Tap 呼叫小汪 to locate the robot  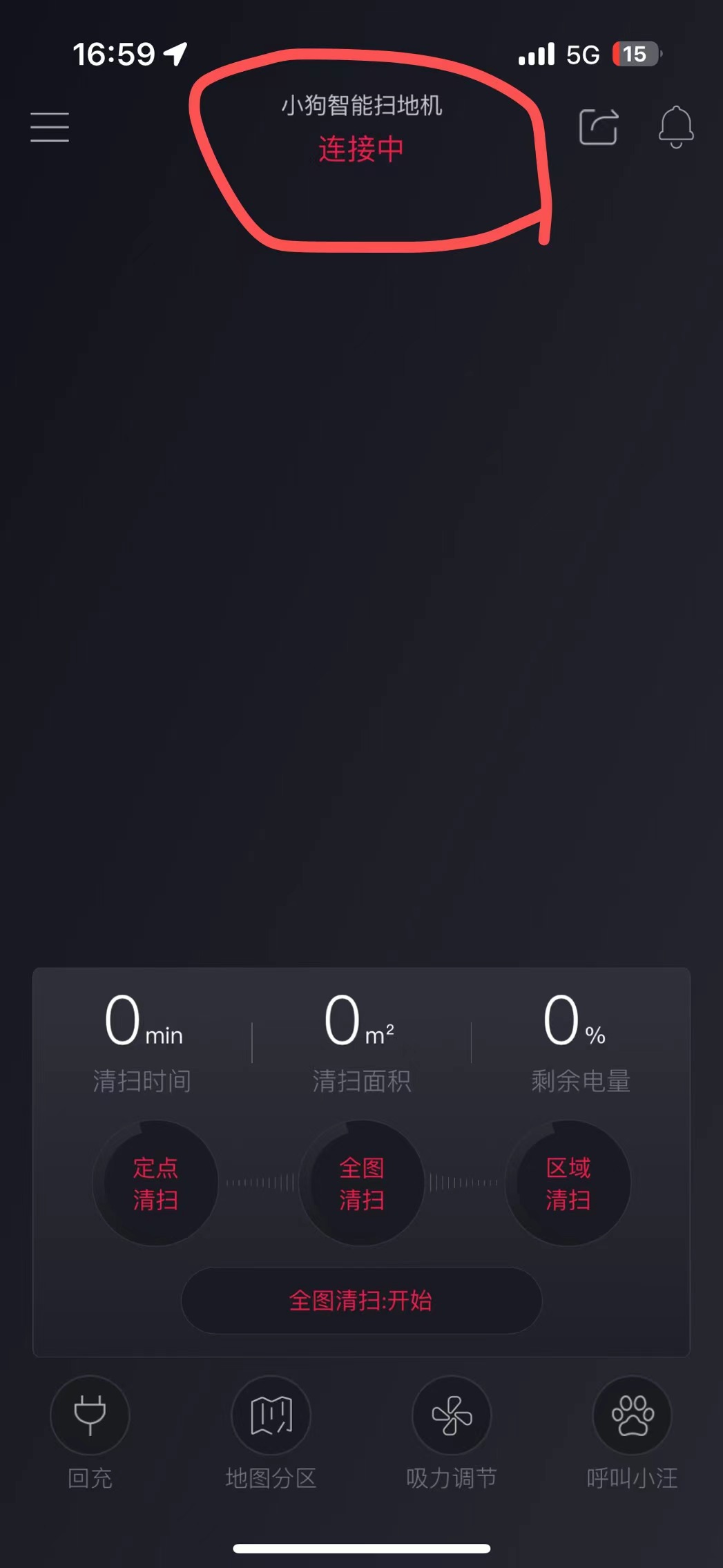(632, 1415)
